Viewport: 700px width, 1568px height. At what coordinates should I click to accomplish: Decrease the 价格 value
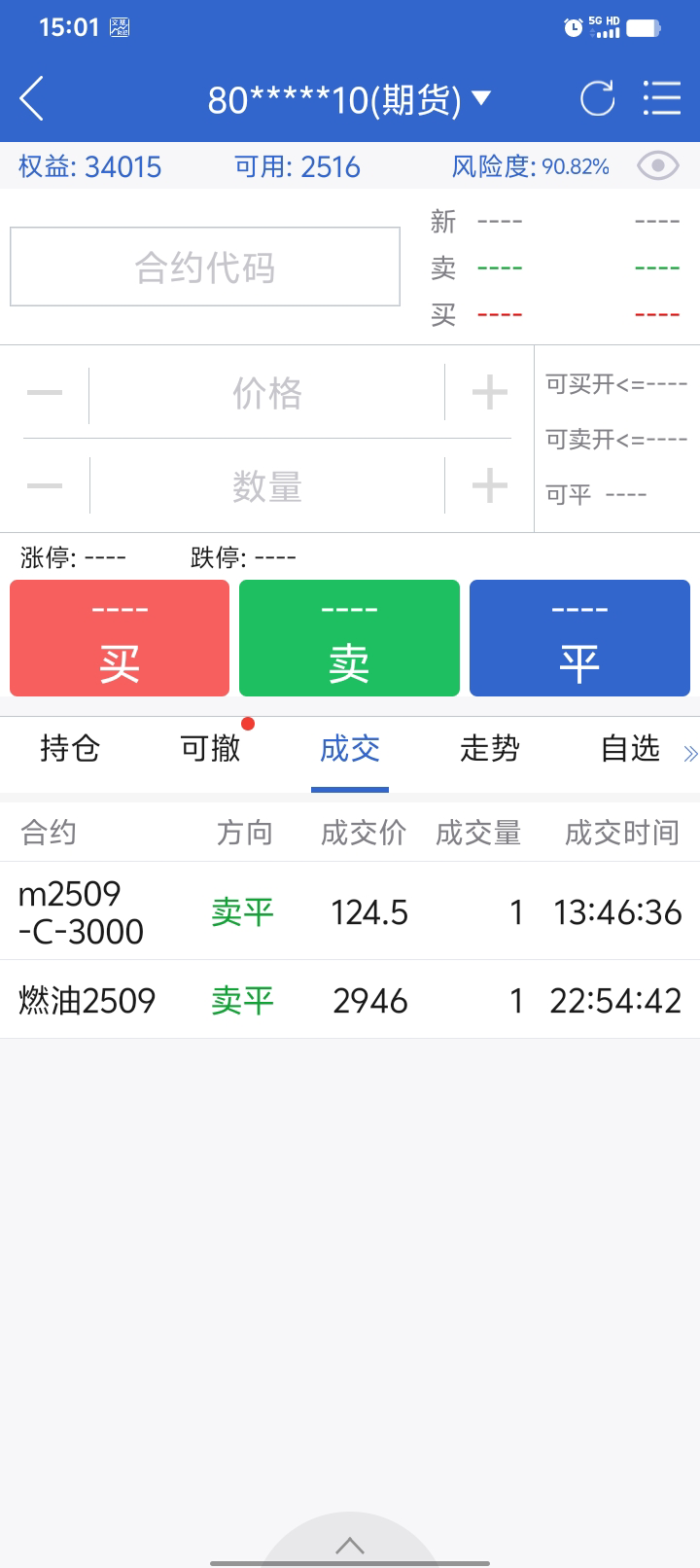45,393
